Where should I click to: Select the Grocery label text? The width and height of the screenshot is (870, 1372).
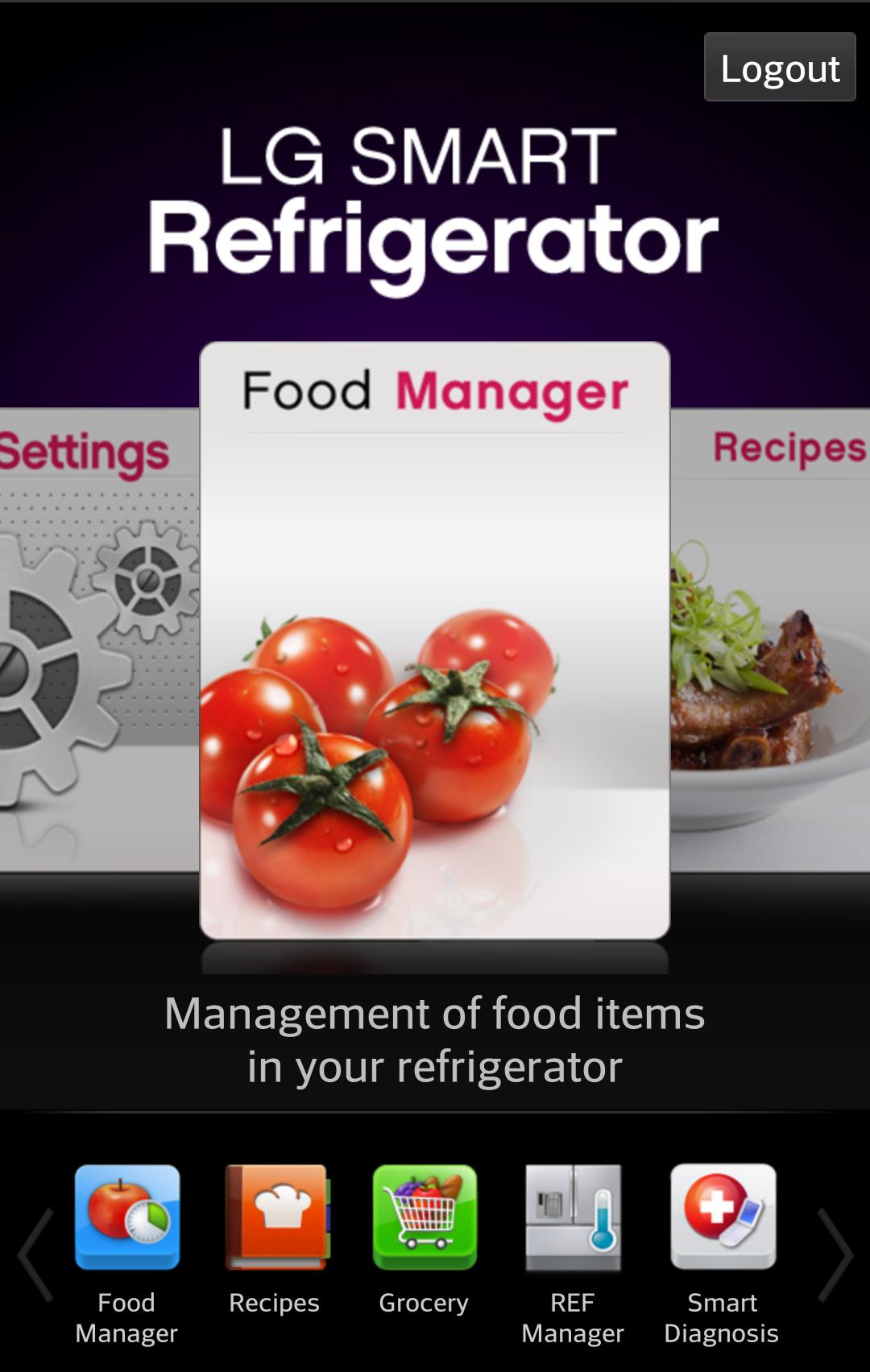(x=424, y=1302)
